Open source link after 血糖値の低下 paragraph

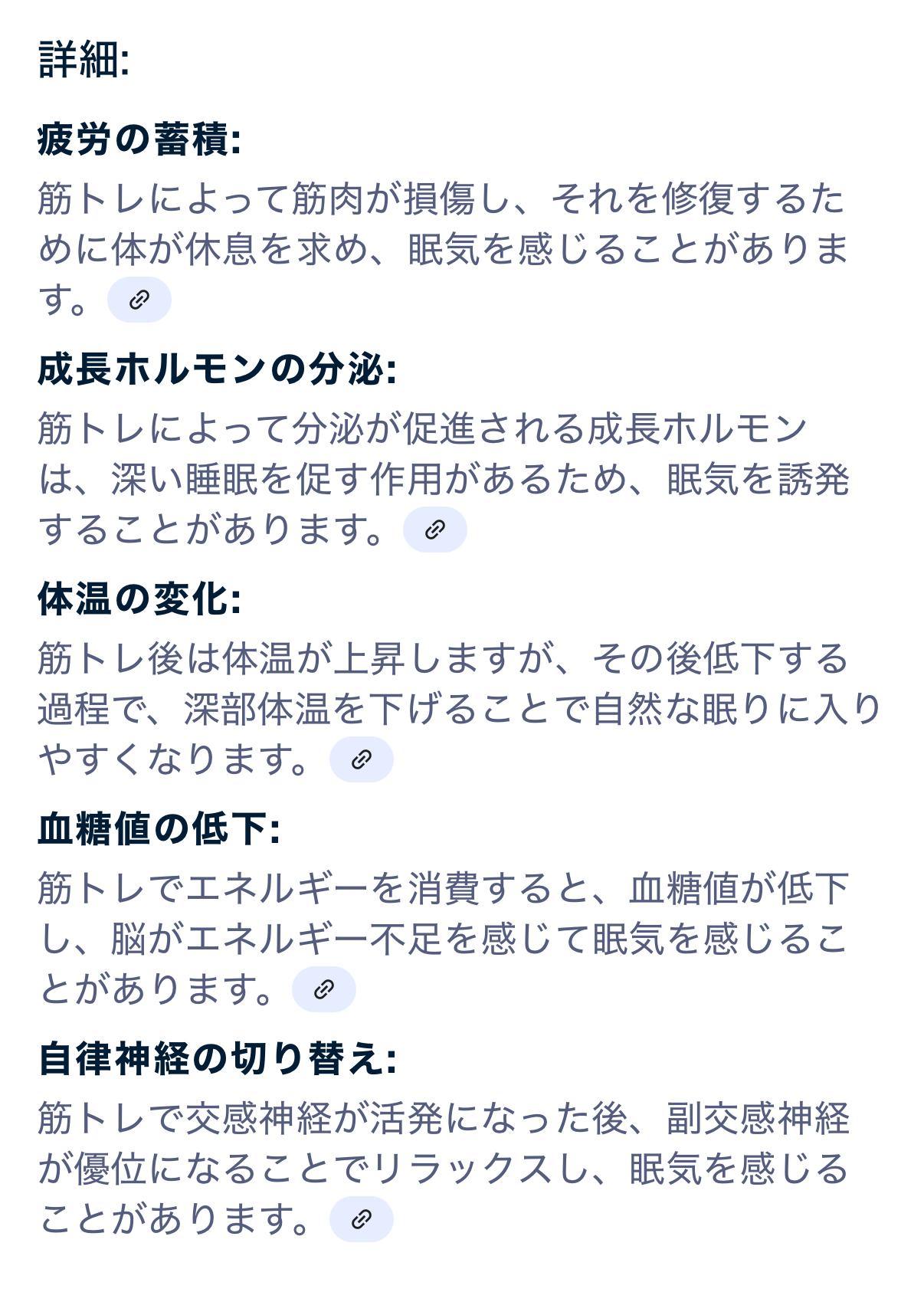coord(323,989)
